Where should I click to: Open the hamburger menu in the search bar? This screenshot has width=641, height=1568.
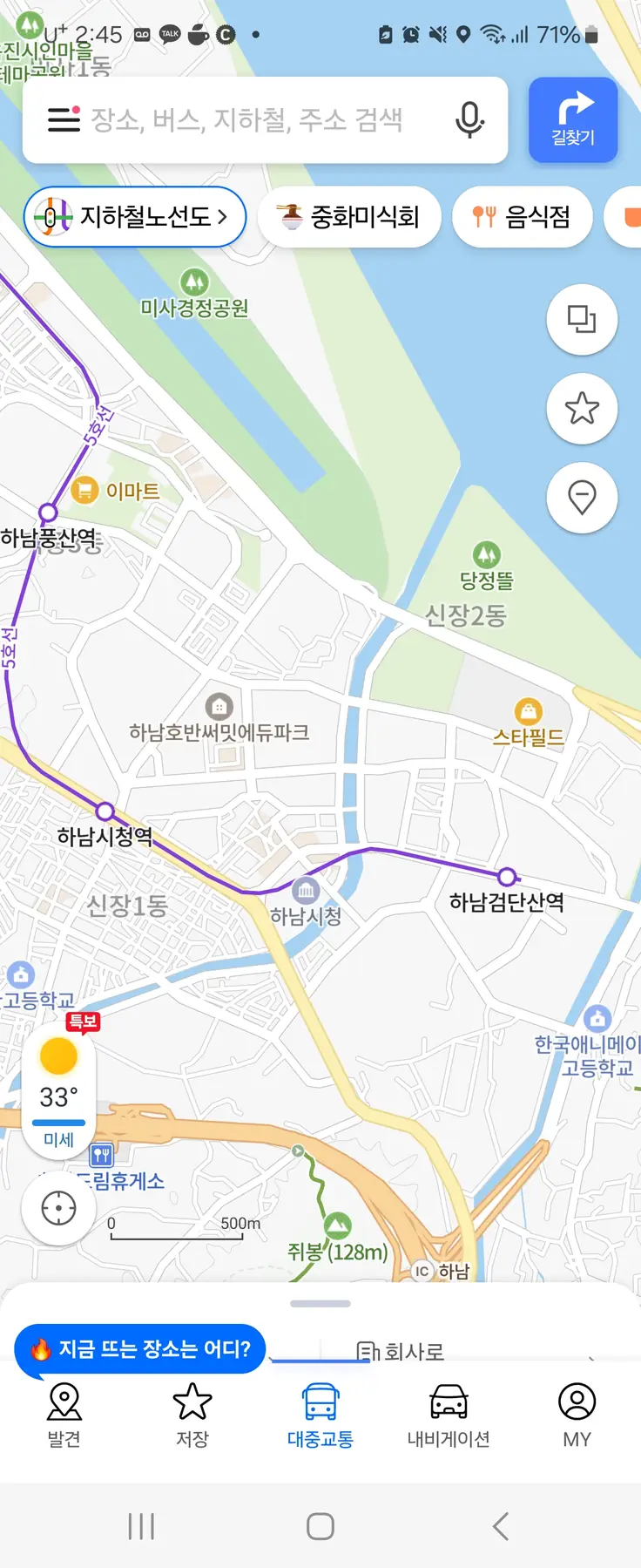point(64,119)
